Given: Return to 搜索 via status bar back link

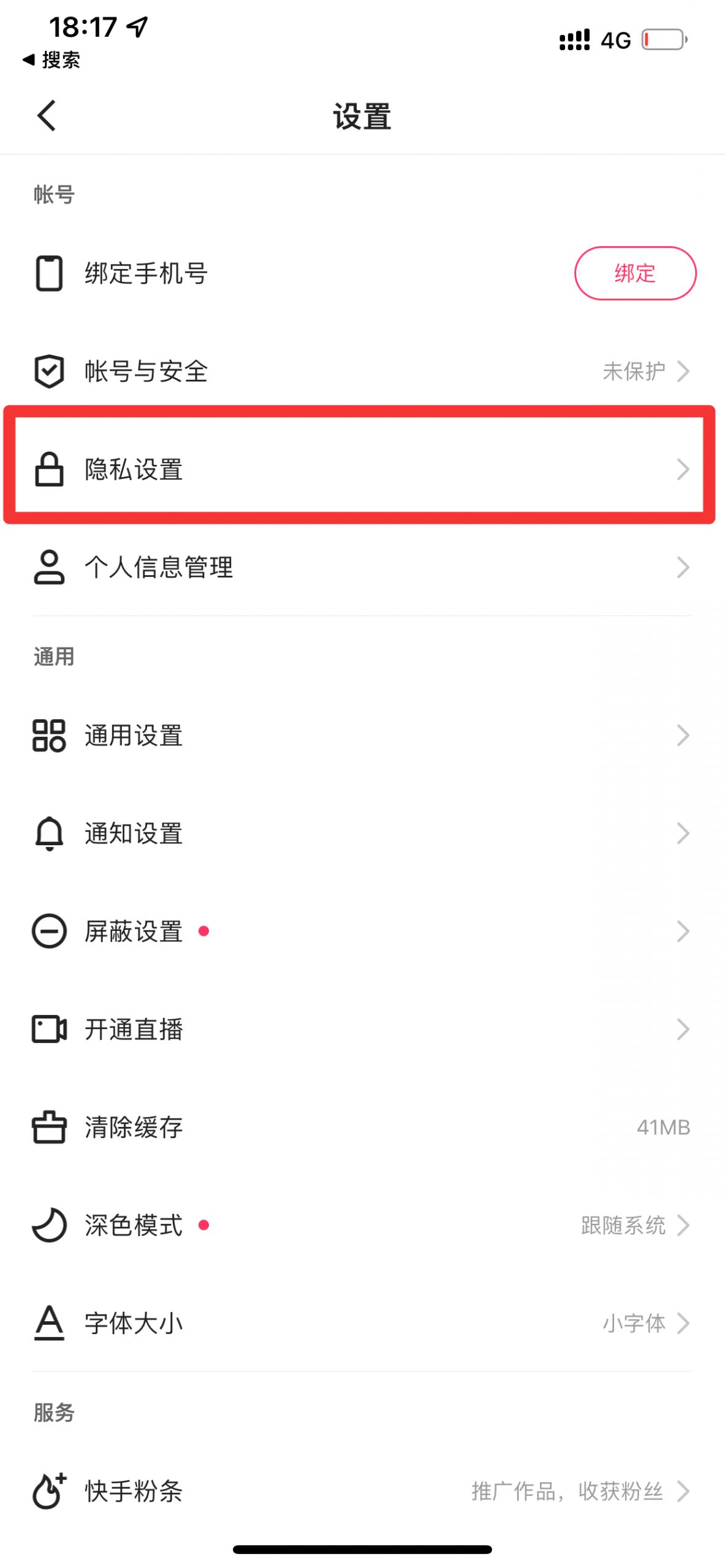Looking at the screenshot, I should [x=51, y=60].
